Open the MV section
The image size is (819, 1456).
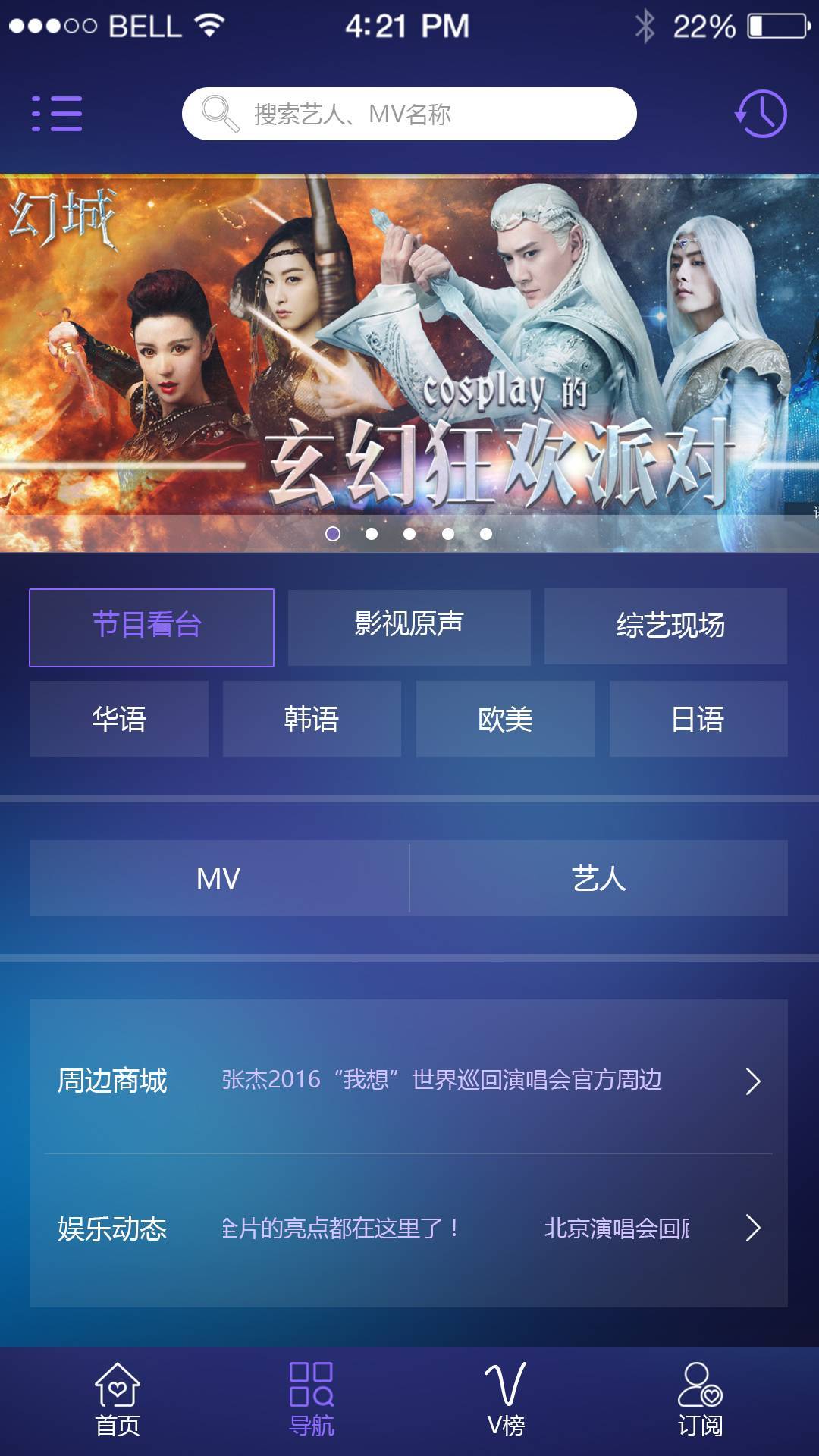pos(219,878)
